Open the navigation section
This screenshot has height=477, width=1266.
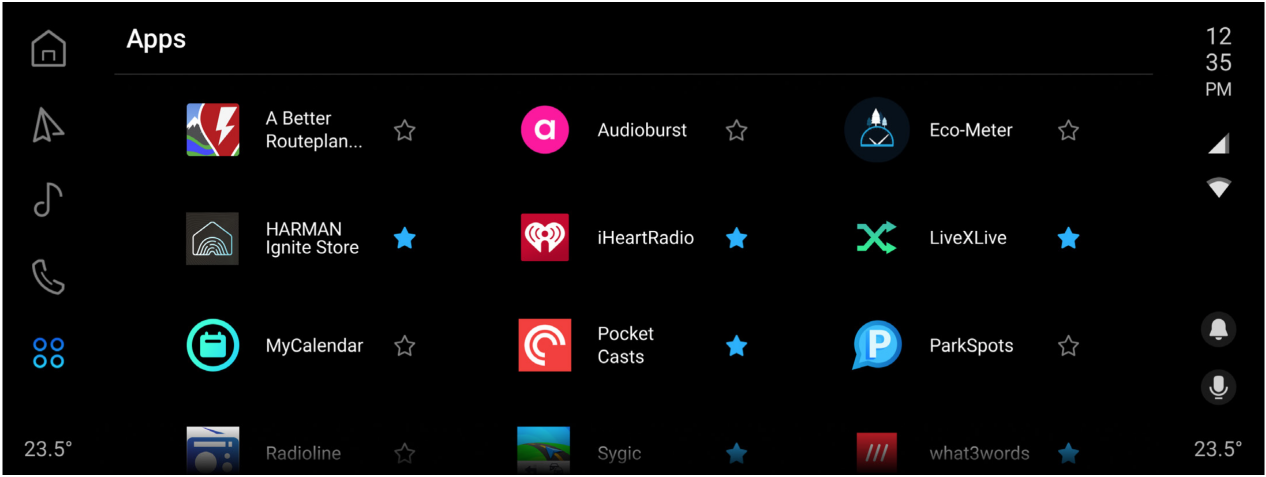(48, 125)
